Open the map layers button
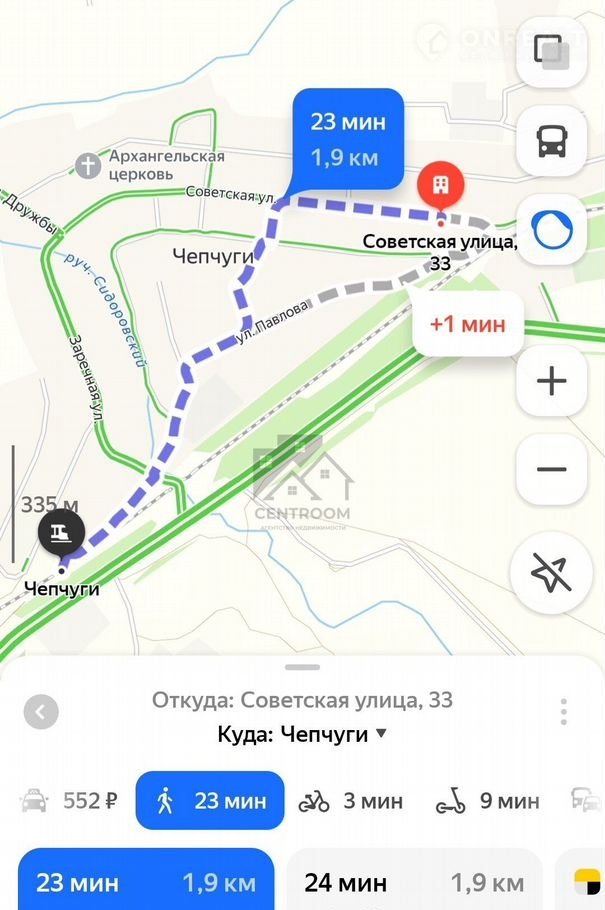 (551, 53)
